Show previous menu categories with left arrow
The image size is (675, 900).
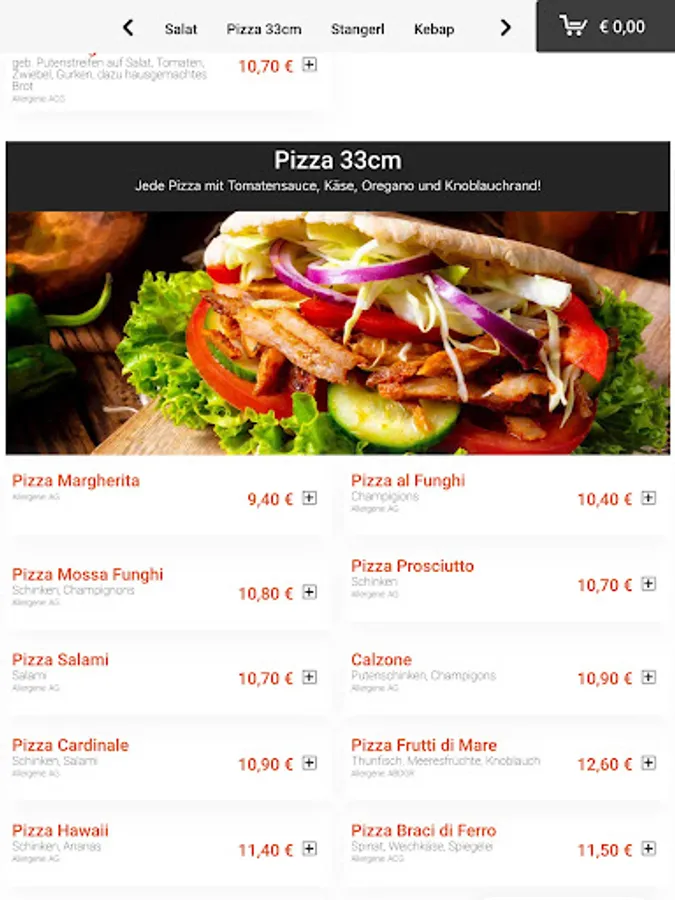point(128,28)
